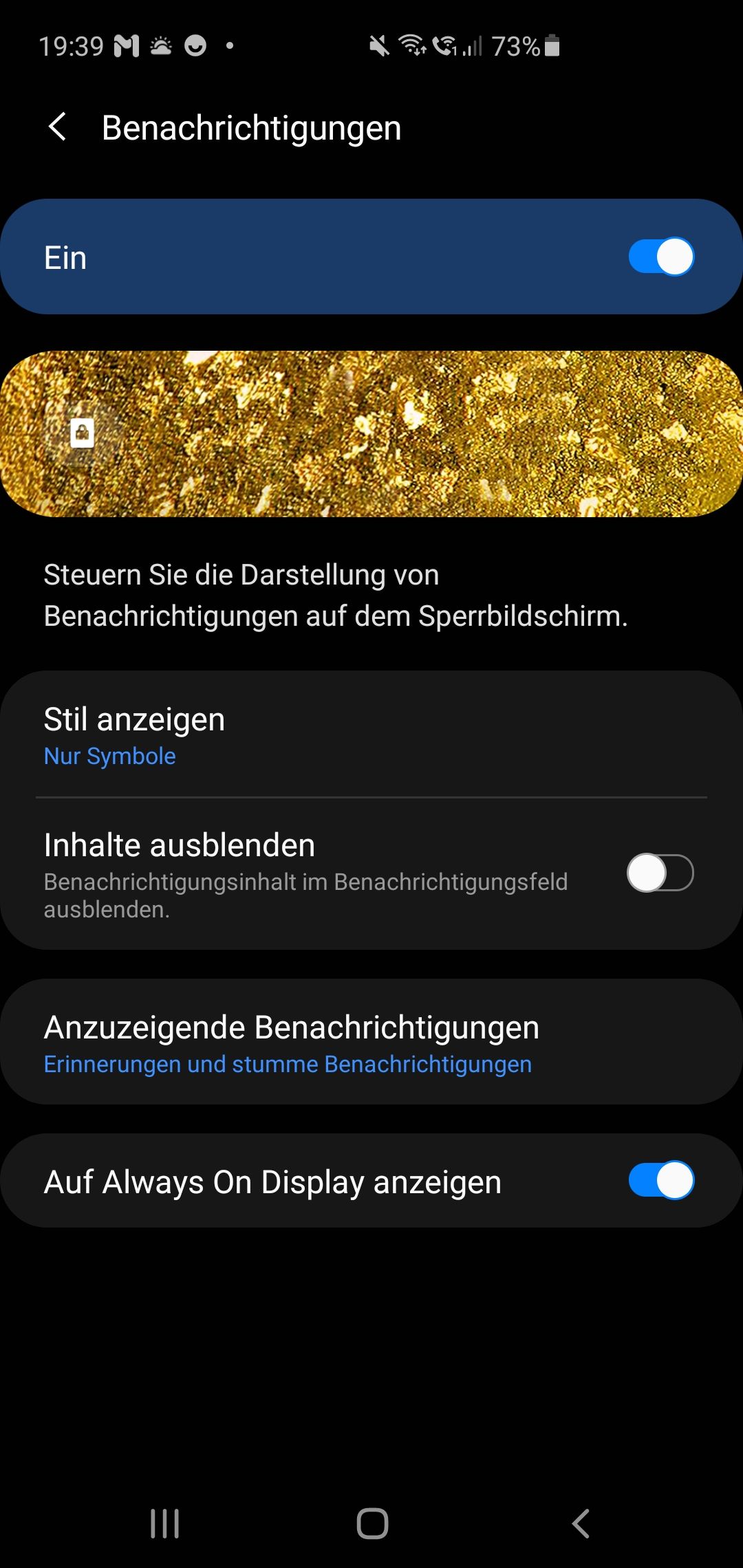Open Stil anzeigen options

point(371,736)
